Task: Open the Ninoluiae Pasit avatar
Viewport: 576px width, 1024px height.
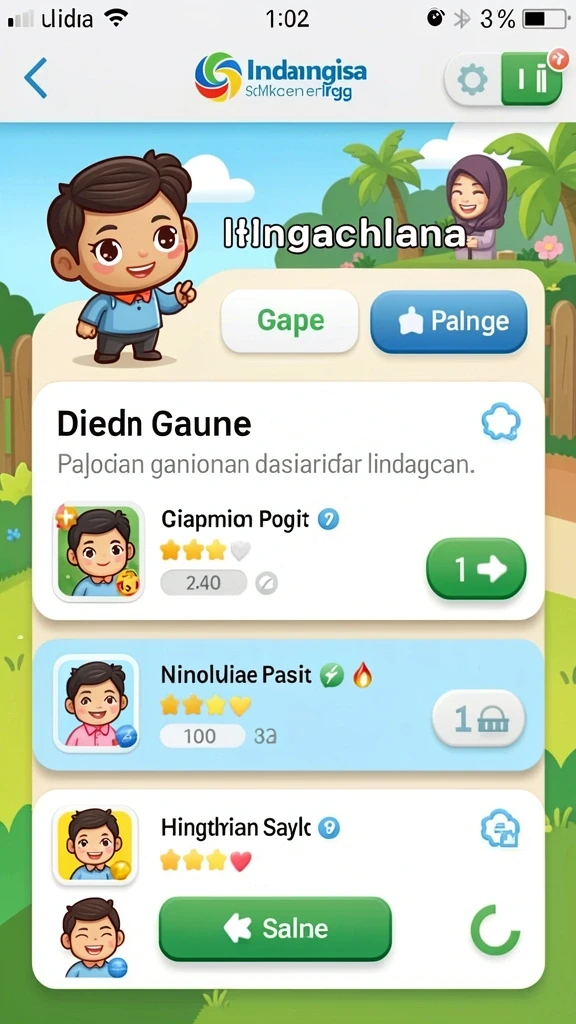Action: 96,703
